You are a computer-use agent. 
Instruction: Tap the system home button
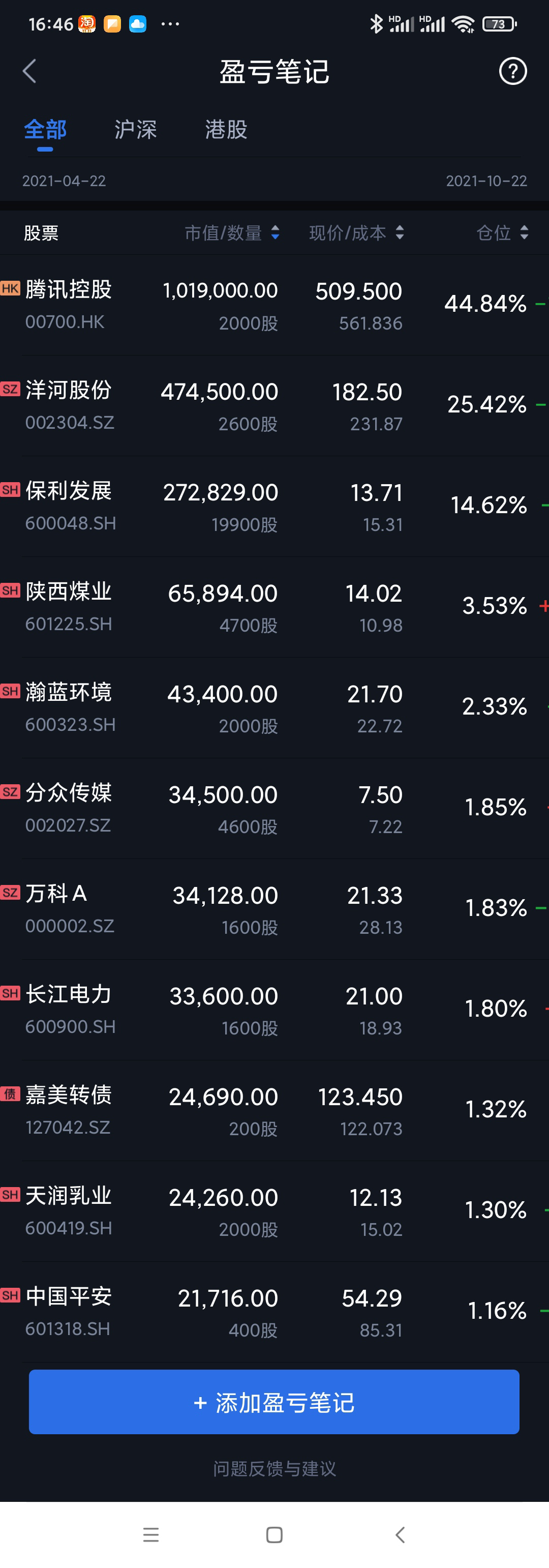point(274,1534)
